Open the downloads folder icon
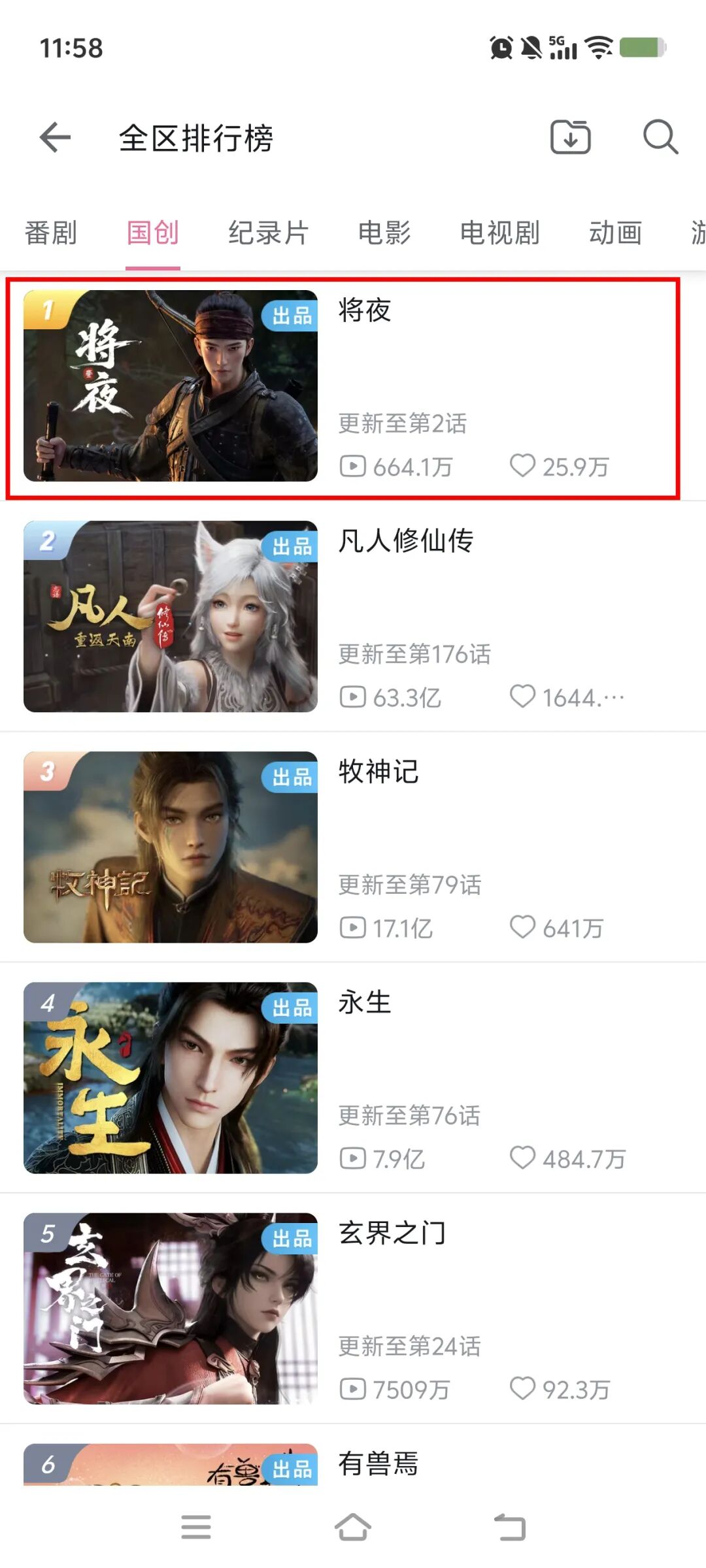This screenshot has height=1568, width=706. pyautogui.click(x=570, y=137)
